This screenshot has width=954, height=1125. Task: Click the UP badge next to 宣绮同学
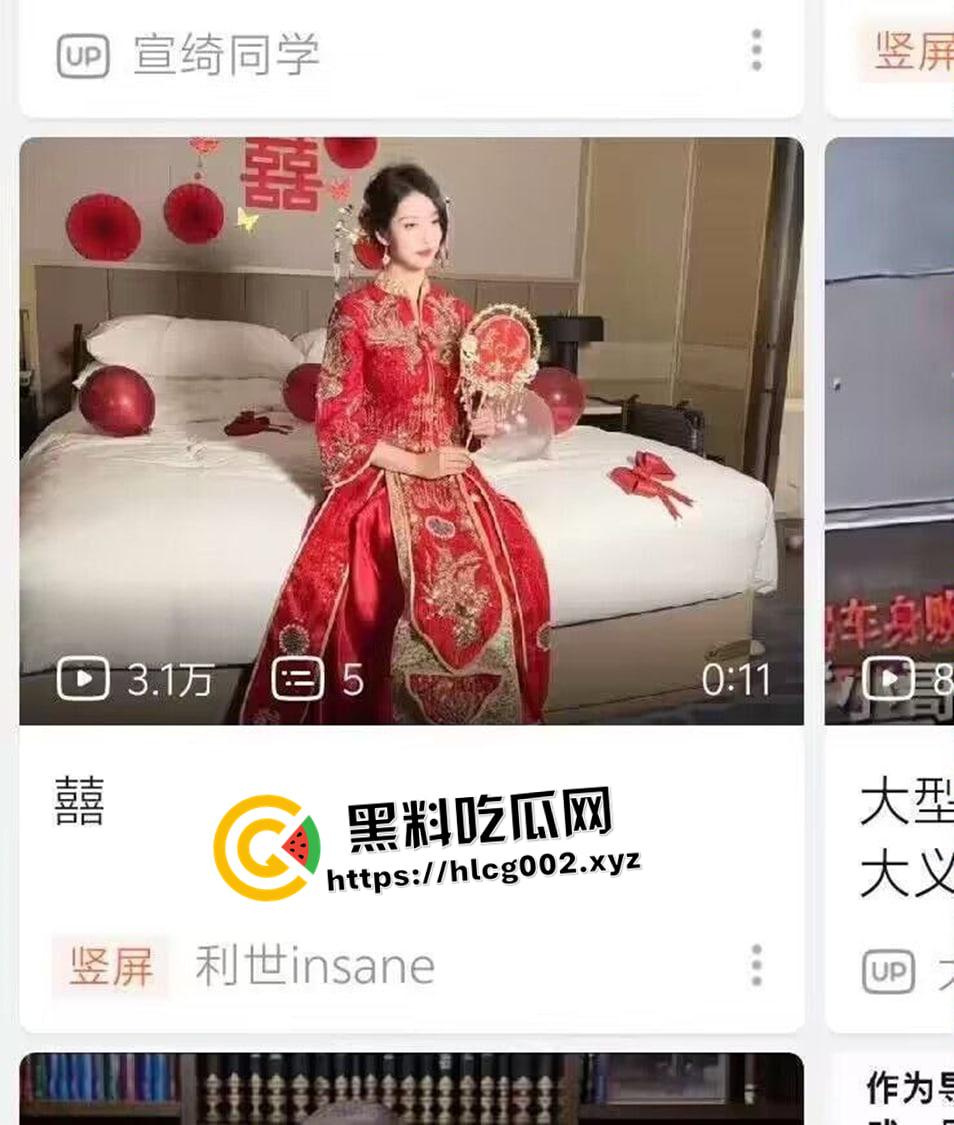click(x=81, y=54)
